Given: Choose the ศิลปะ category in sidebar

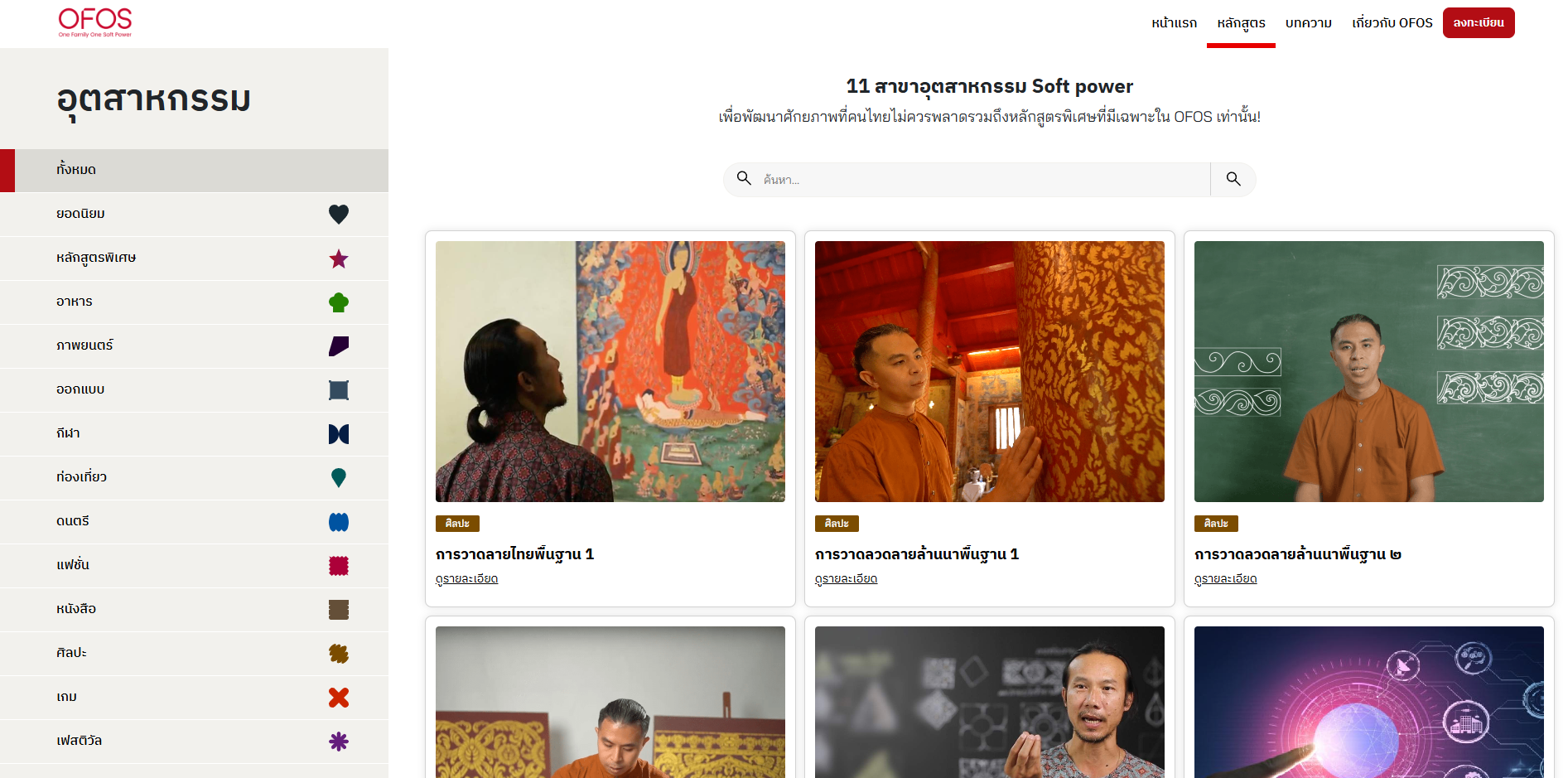Looking at the screenshot, I should [194, 653].
